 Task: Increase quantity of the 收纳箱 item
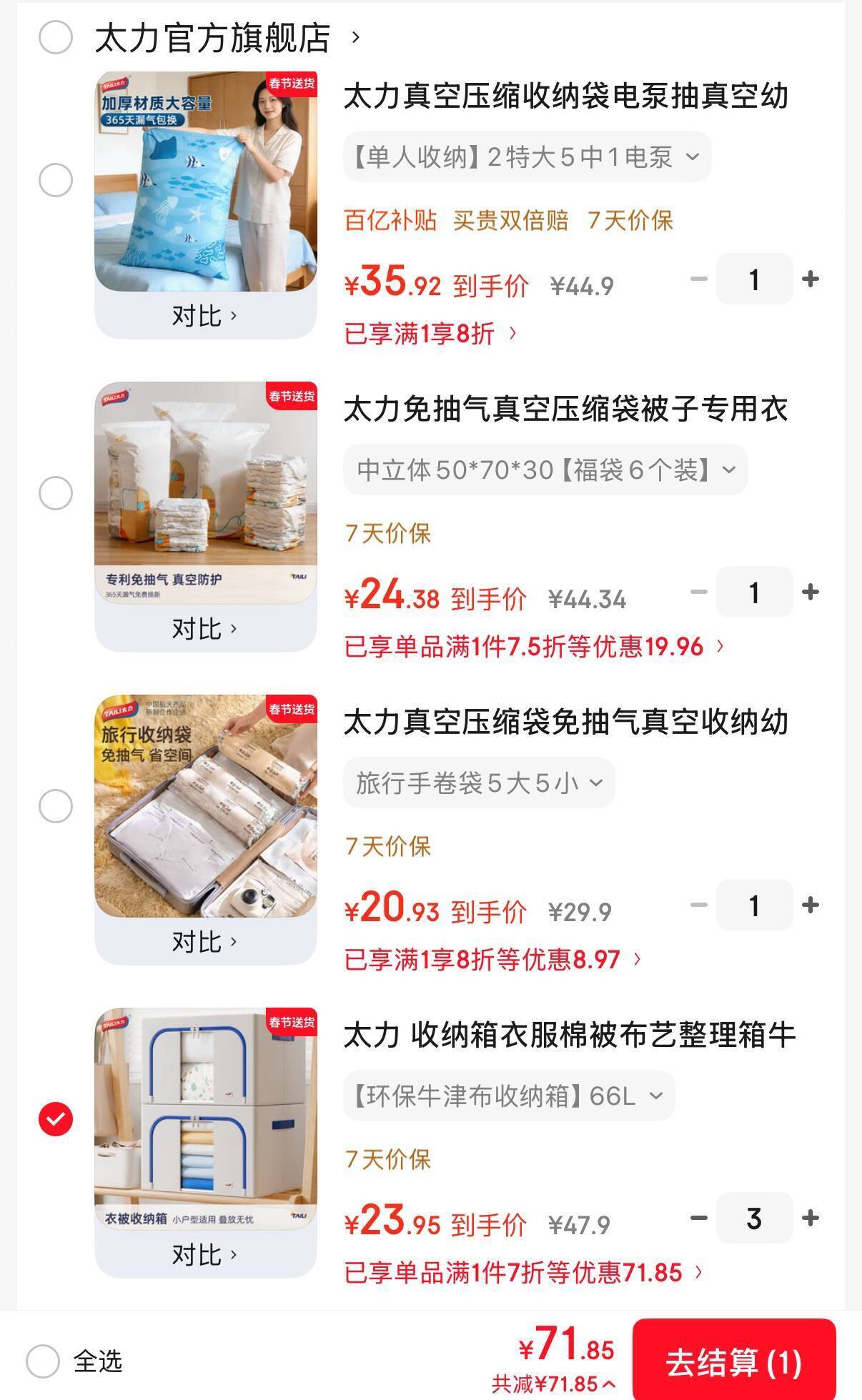(811, 1218)
